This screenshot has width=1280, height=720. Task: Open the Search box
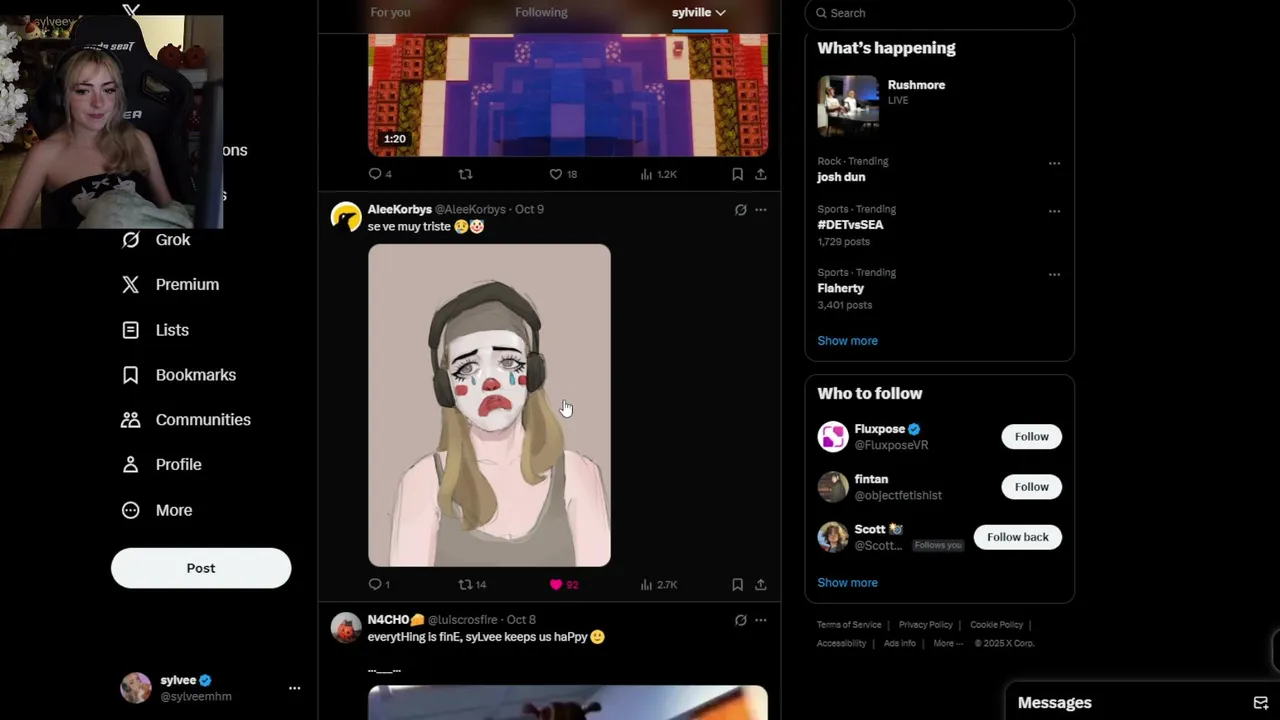[x=940, y=13]
